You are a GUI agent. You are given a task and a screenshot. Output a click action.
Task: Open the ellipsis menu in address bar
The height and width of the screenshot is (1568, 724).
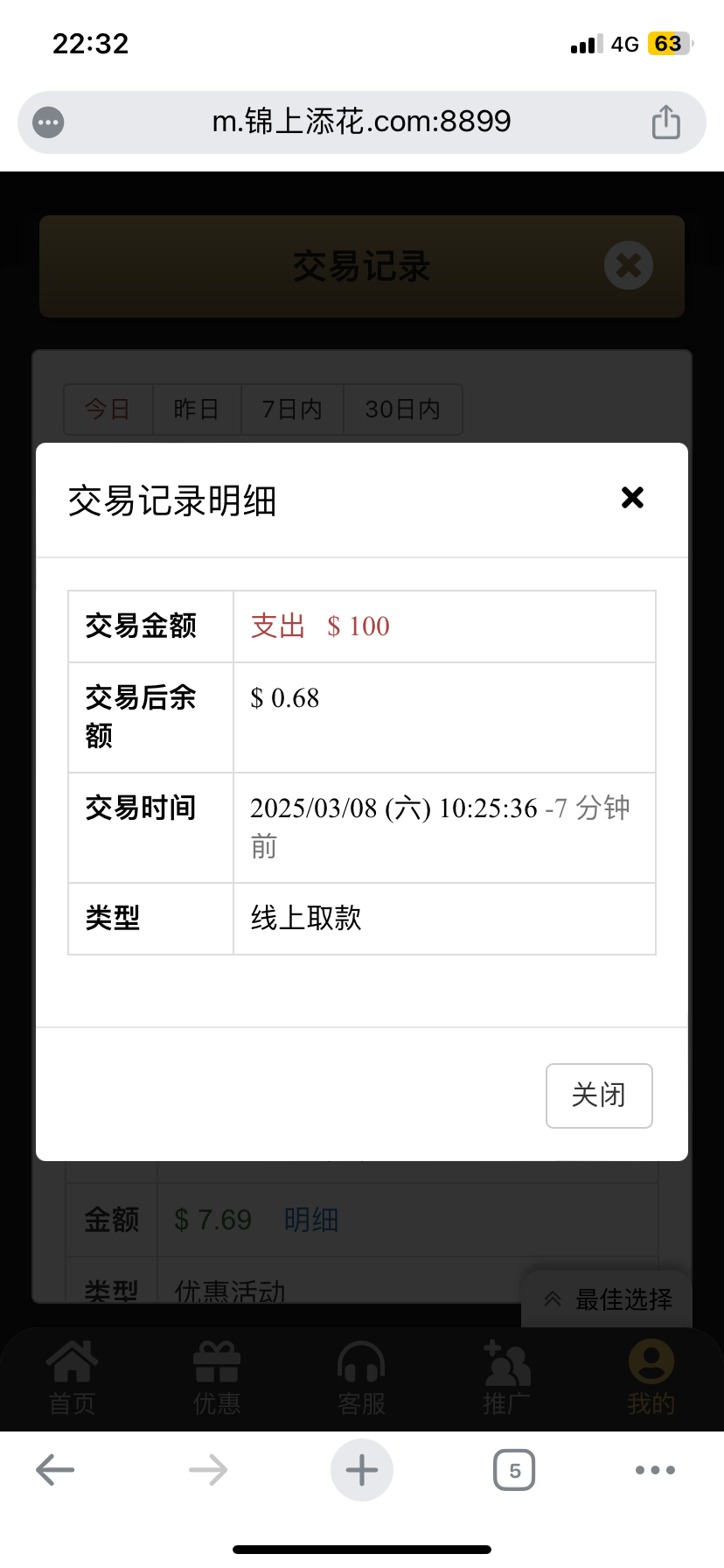[x=48, y=122]
